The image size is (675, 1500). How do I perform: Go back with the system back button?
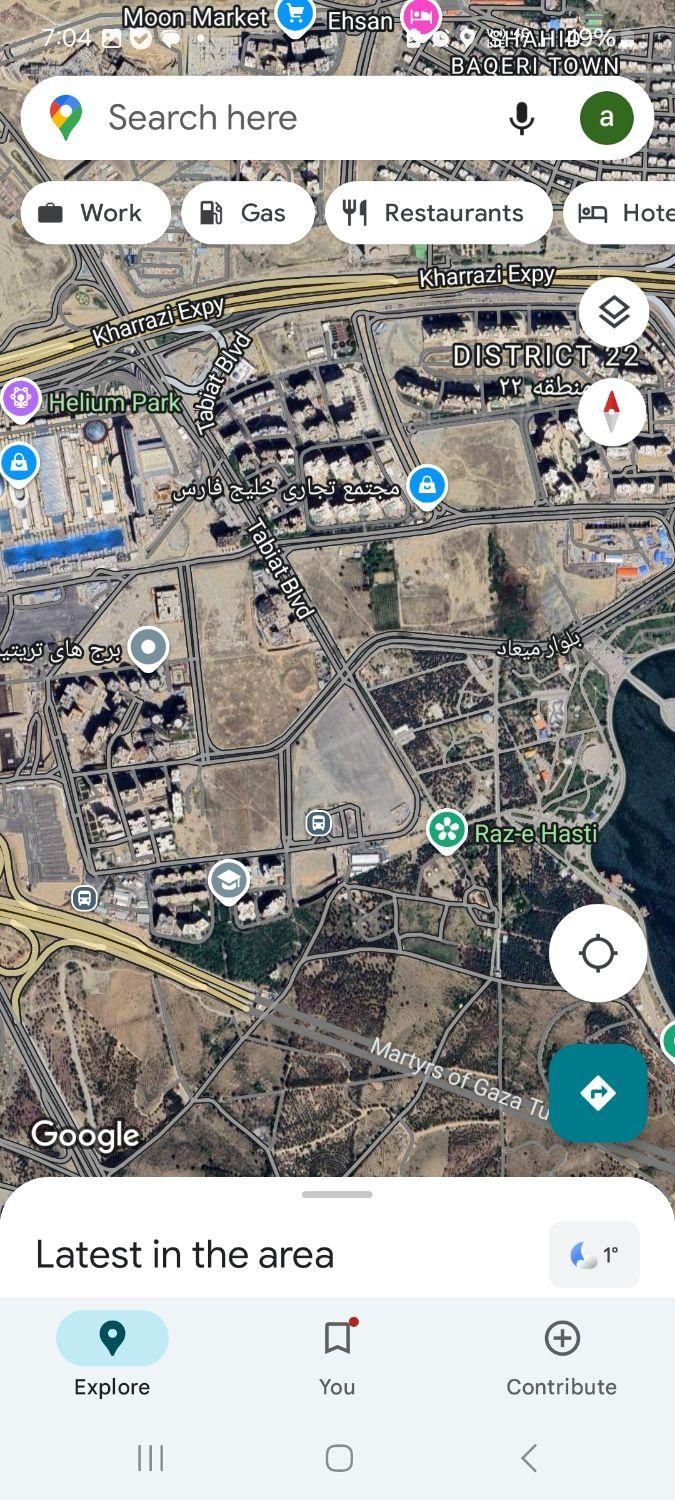pyautogui.click(x=529, y=1458)
